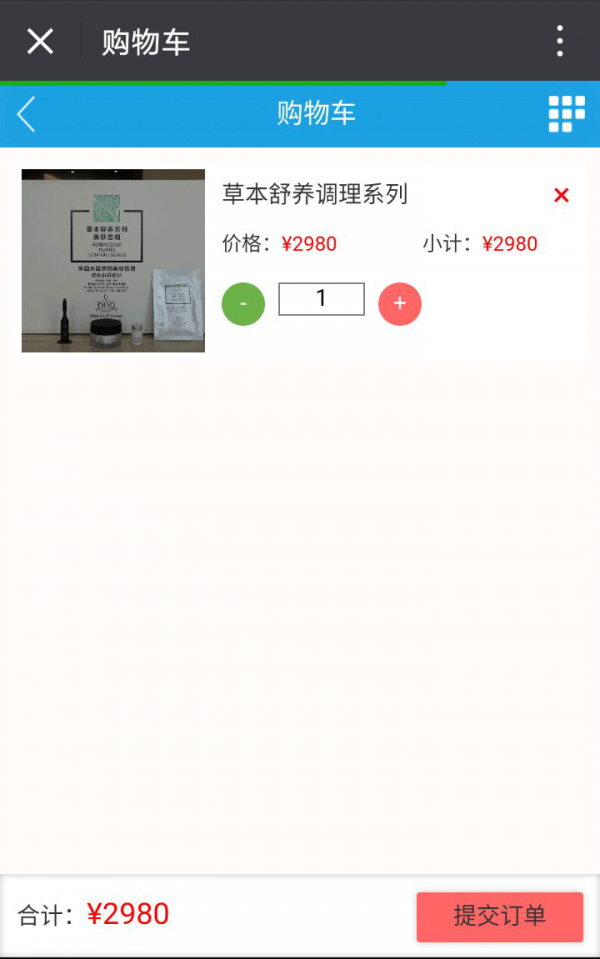Open the three-dot overflow menu
This screenshot has height=959, width=600.
pos(560,42)
